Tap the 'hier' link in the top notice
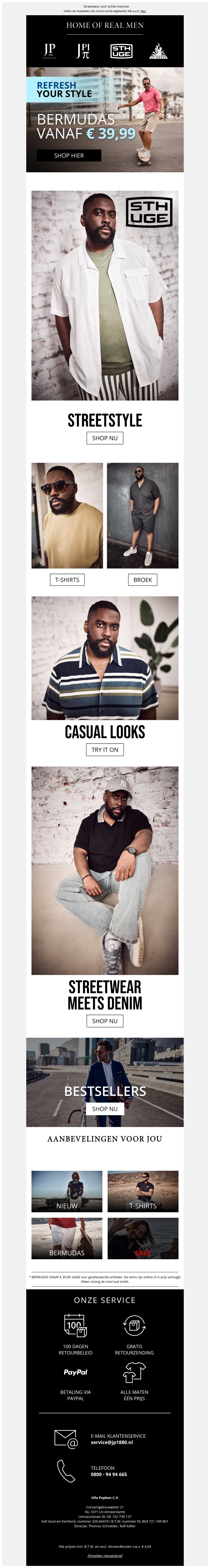This screenshot has width=210, height=1568. click(143, 11)
